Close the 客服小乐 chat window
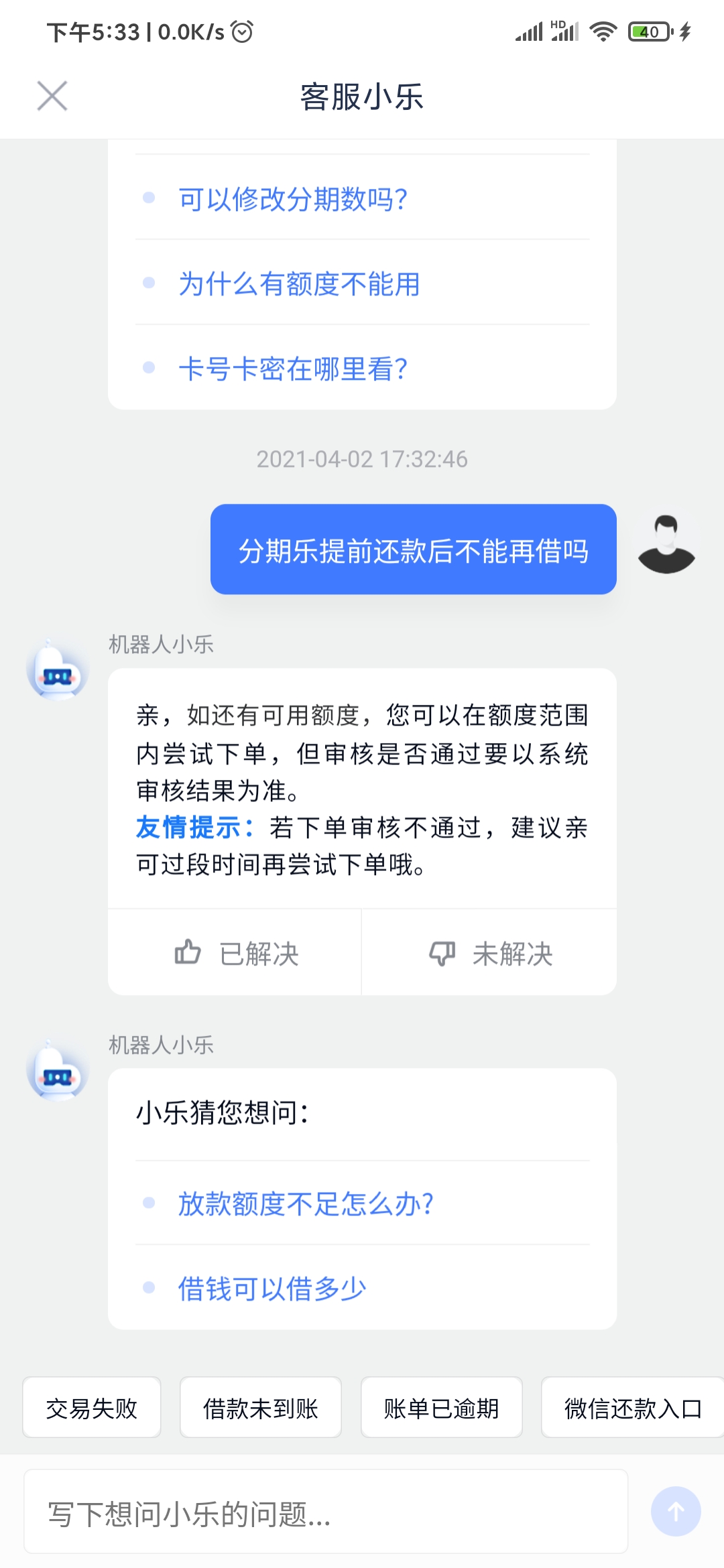Image resolution: width=724 pixels, height=1568 pixels. tap(52, 96)
